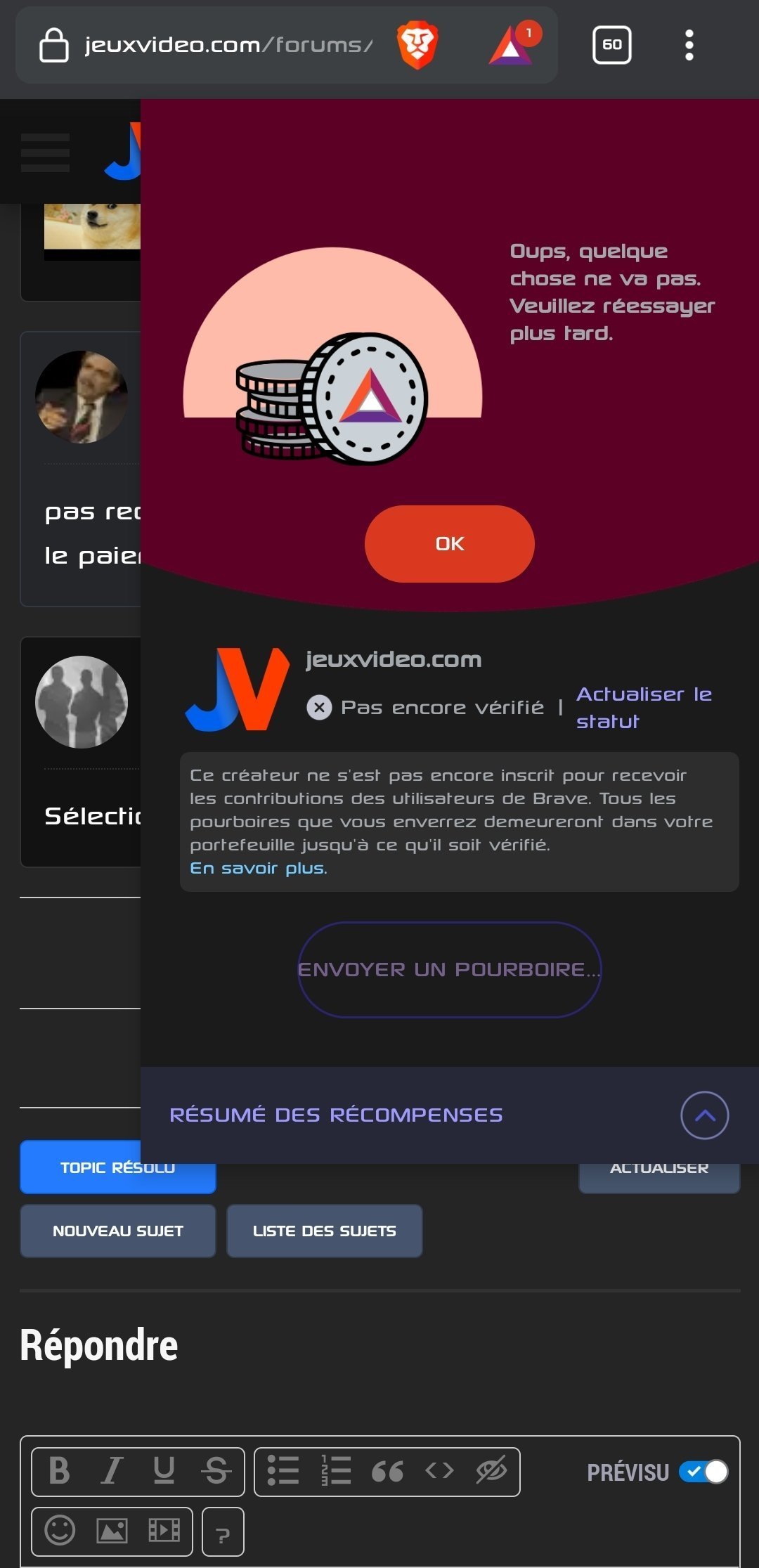Create a Nouveau sujet
Viewport: 759px width, 1568px height.
click(x=118, y=1231)
